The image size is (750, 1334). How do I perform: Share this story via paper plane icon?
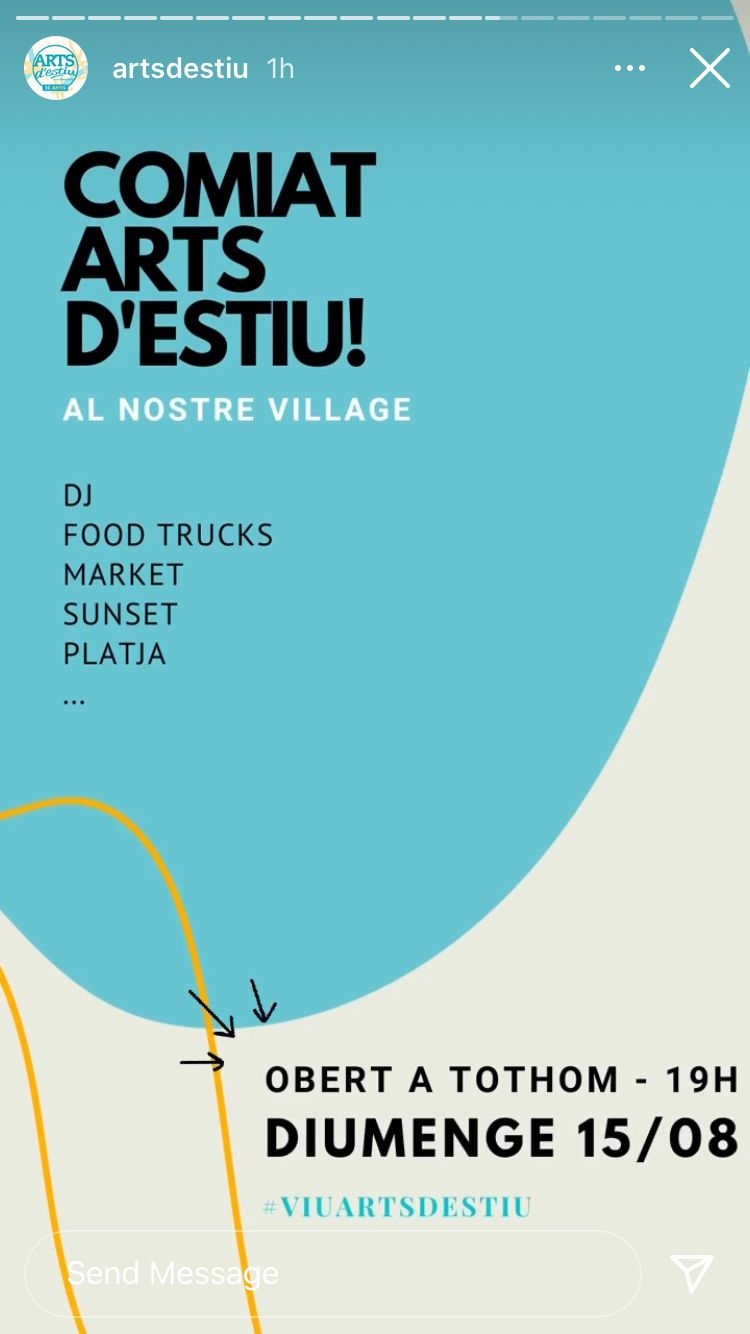click(692, 1273)
